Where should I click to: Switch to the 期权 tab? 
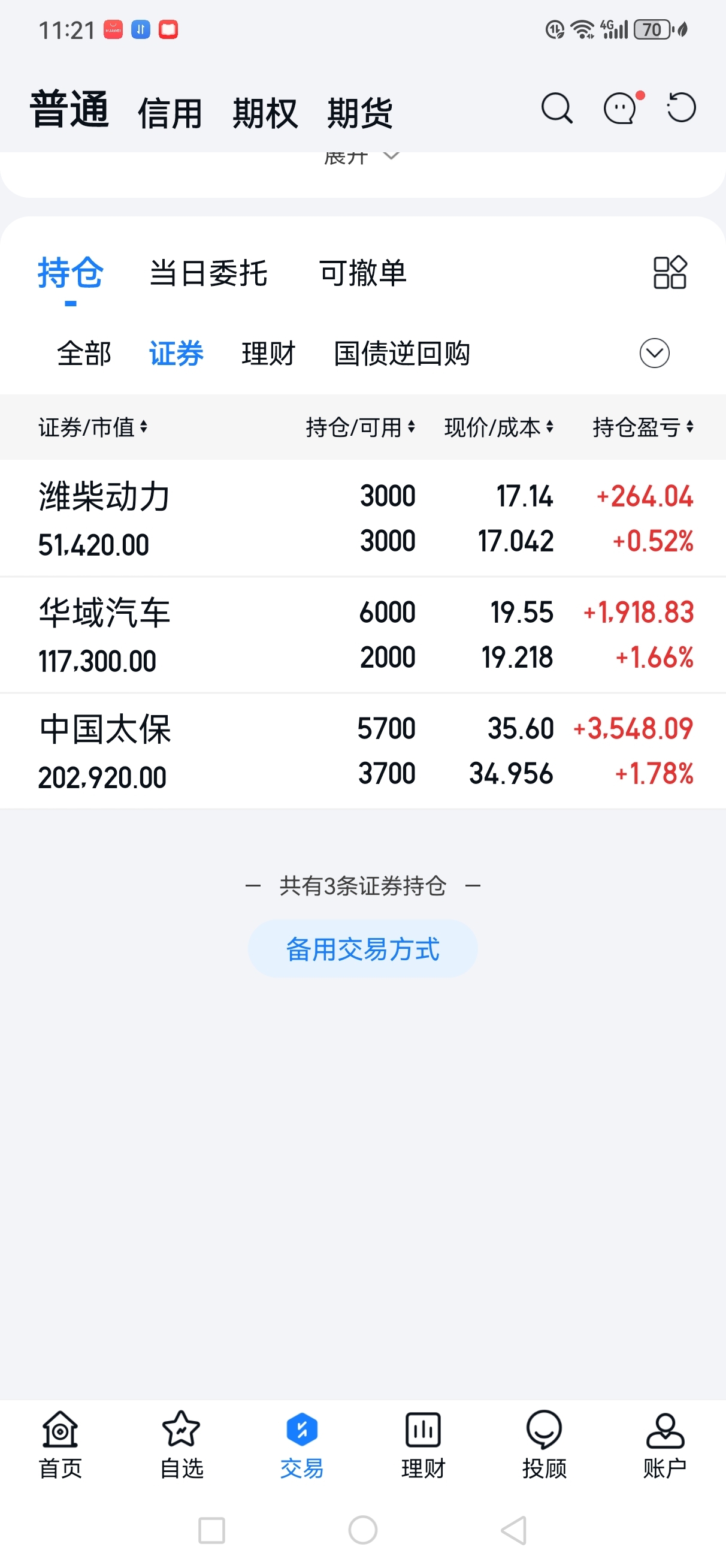[x=265, y=113]
